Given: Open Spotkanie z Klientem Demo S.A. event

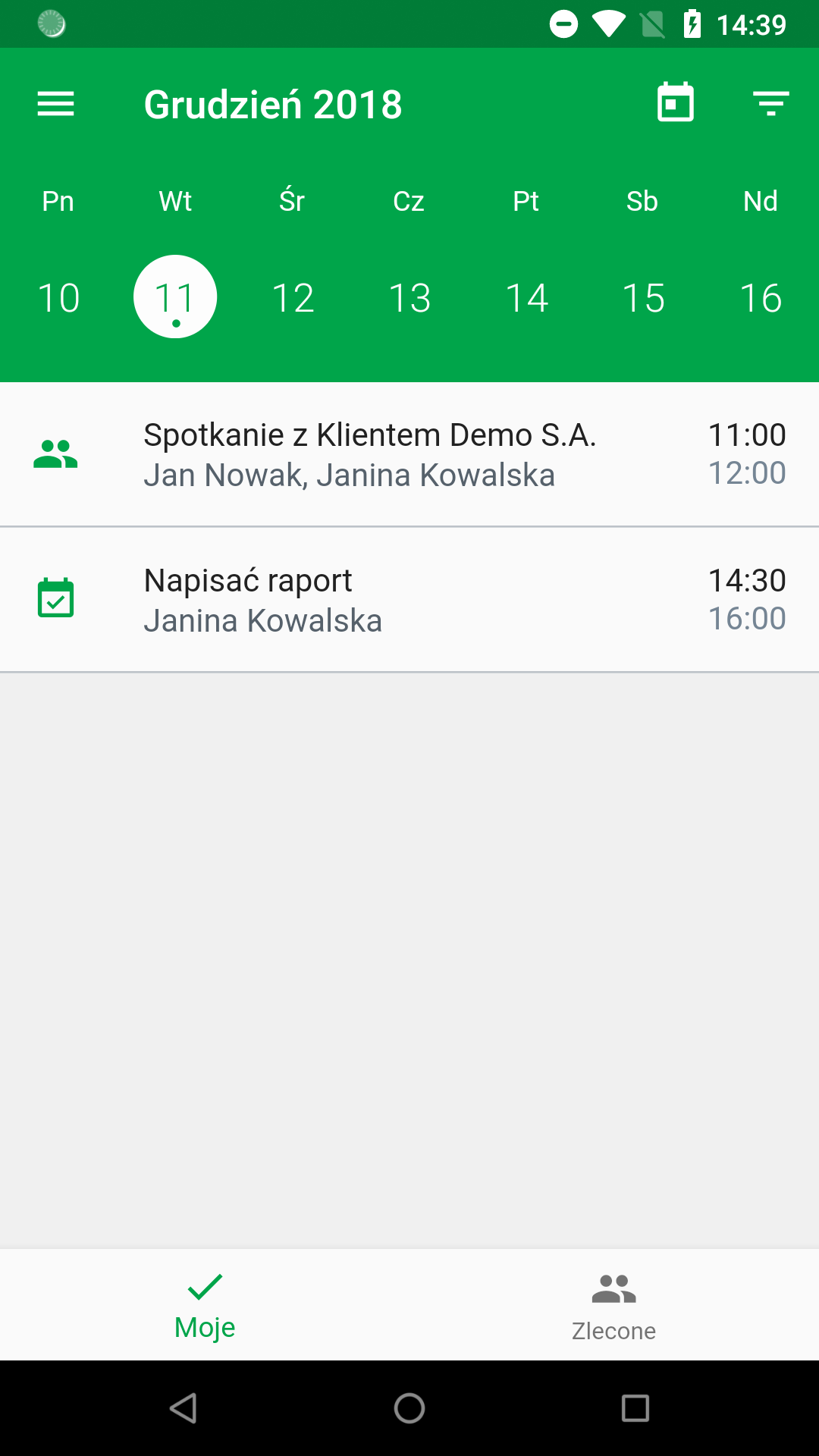Looking at the screenshot, I should click(409, 454).
